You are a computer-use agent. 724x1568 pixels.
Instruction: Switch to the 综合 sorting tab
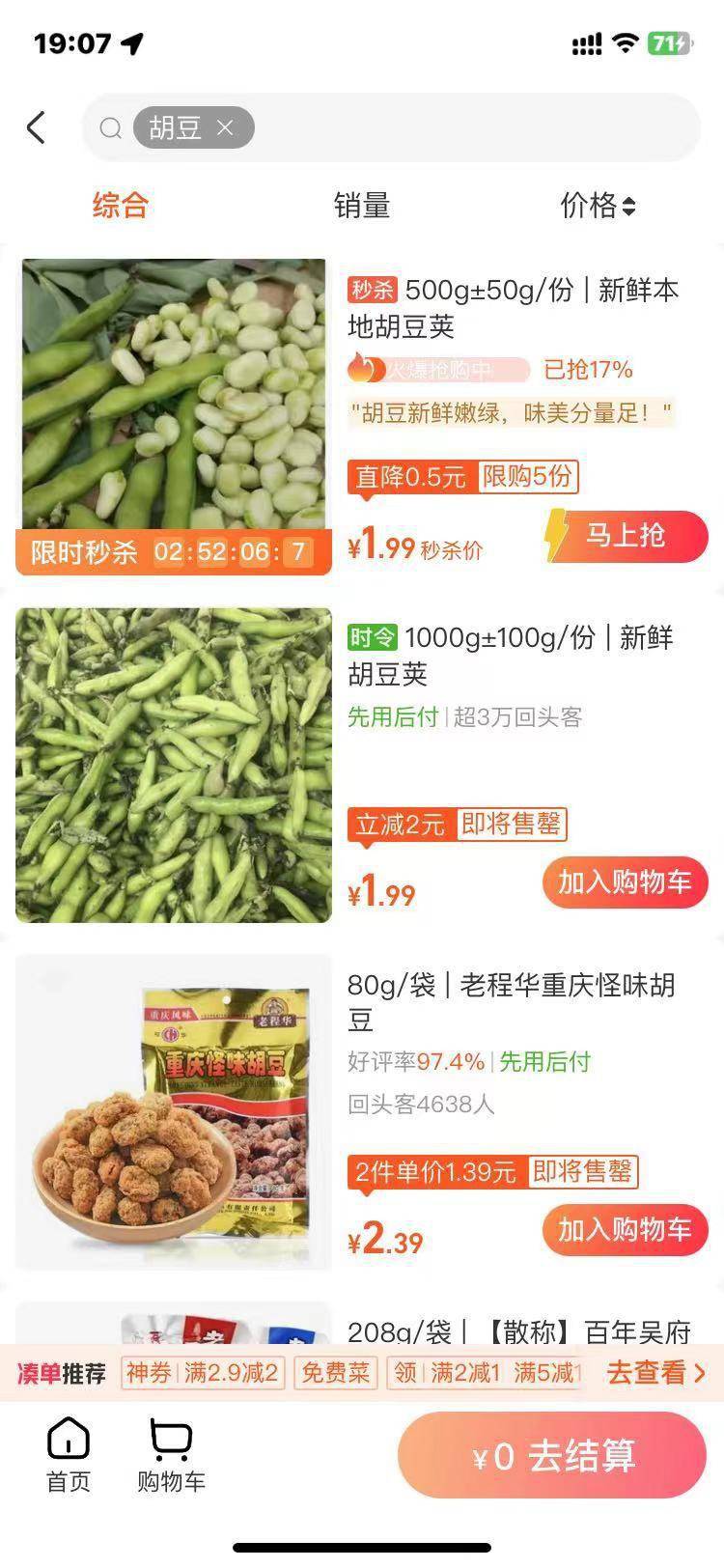(120, 205)
